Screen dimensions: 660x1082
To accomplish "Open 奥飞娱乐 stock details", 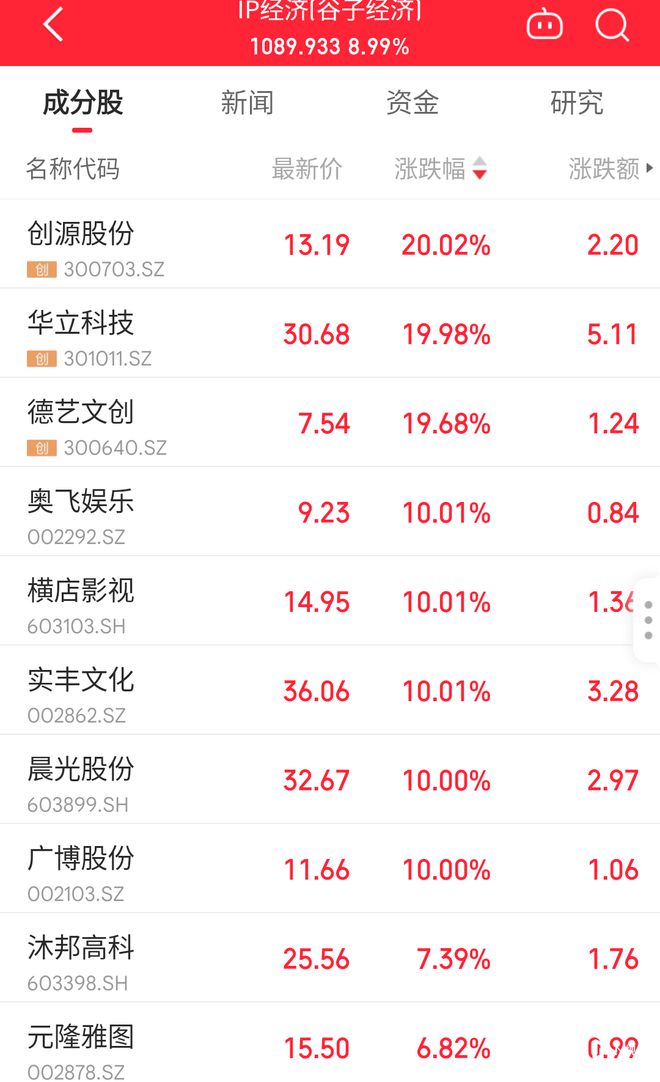I will (x=330, y=511).
